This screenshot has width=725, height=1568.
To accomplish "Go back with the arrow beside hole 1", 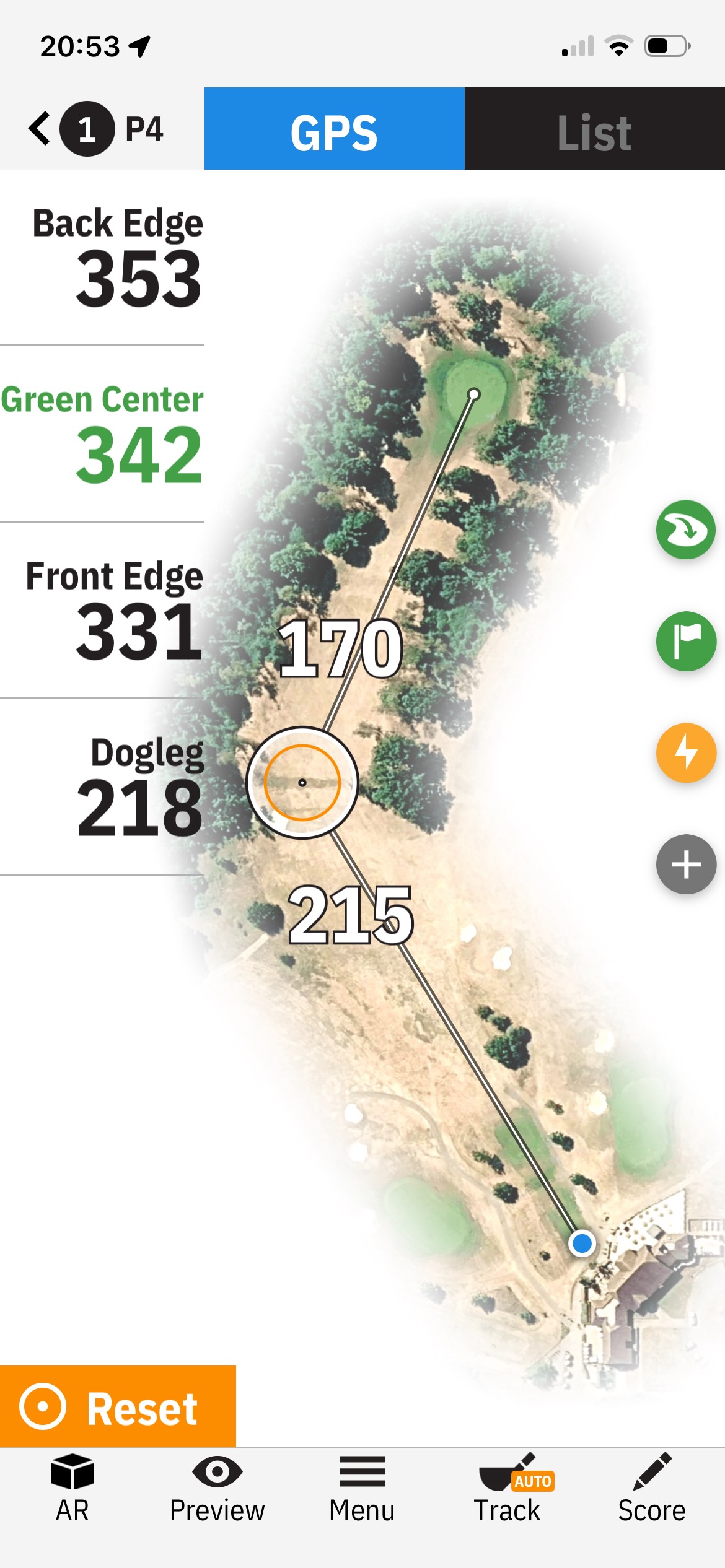I will [x=40, y=129].
